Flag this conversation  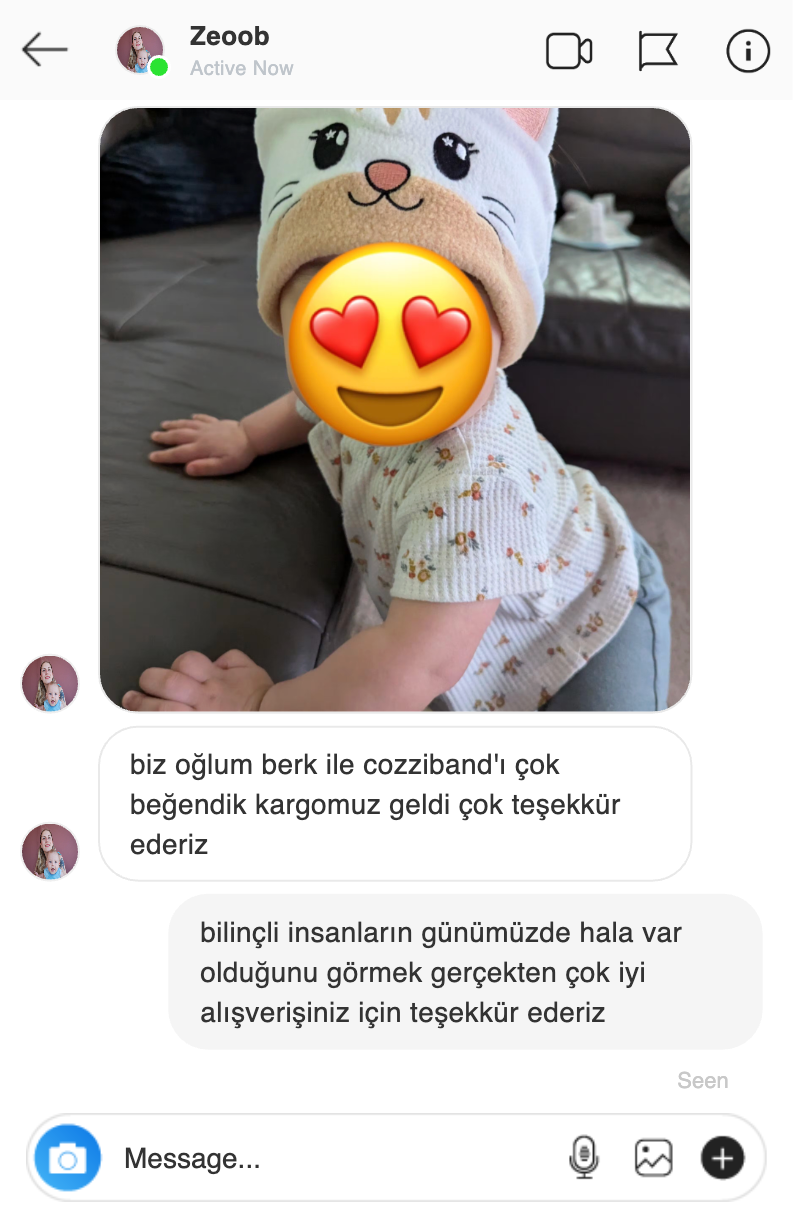(657, 51)
